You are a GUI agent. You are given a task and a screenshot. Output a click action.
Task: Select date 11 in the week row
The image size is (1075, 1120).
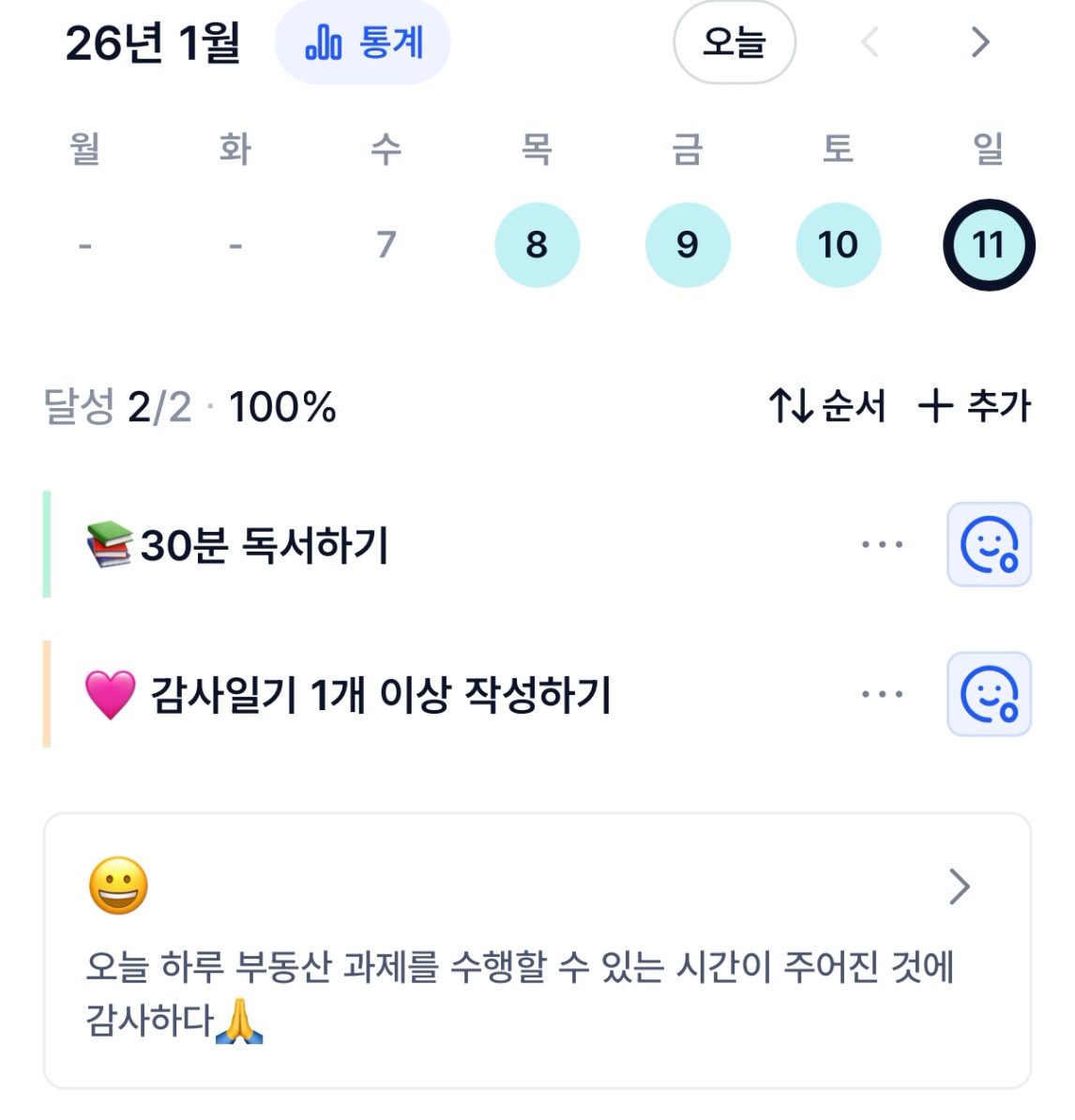[x=988, y=245]
